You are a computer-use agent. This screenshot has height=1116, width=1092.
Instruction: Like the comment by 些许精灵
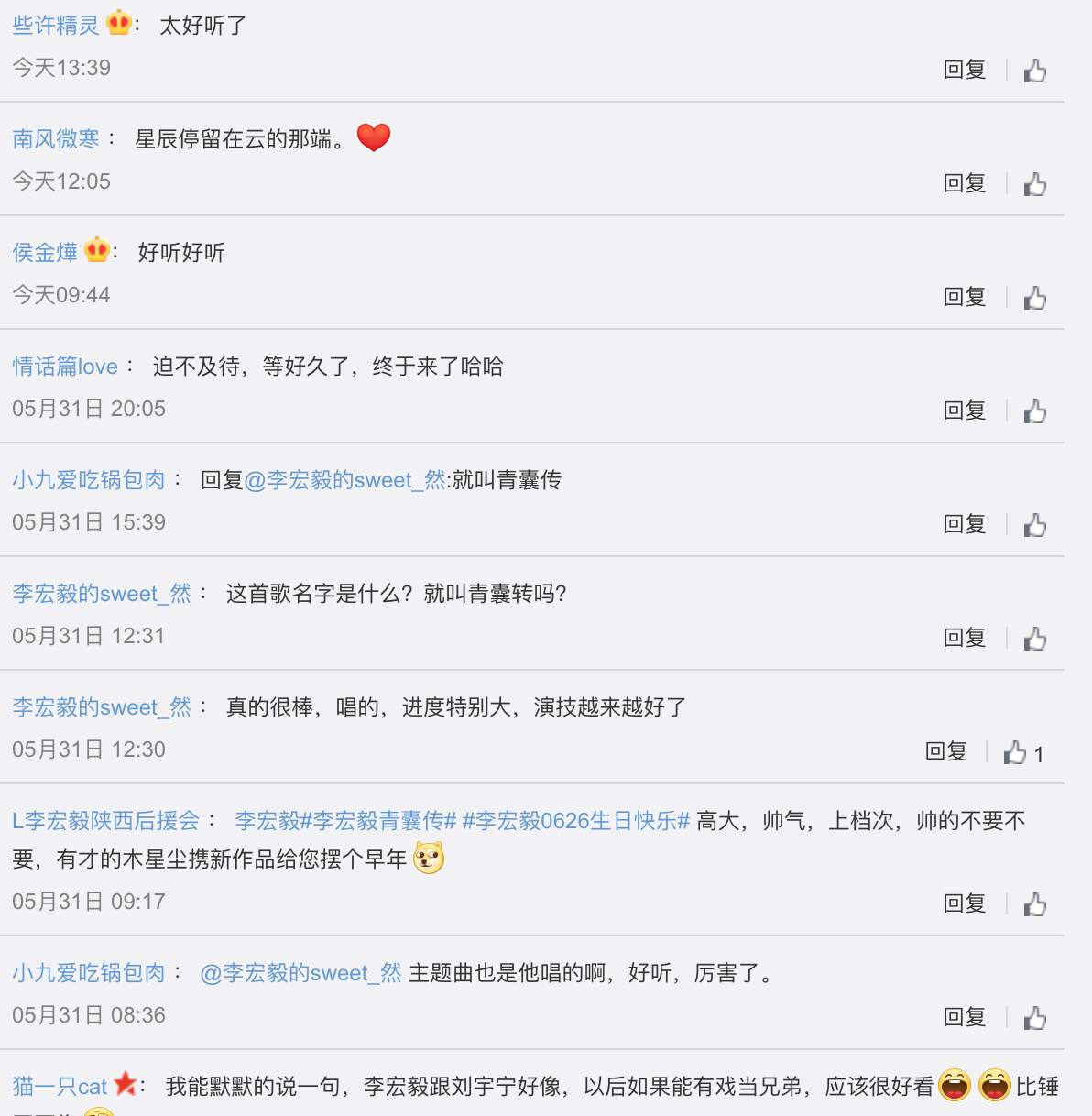pos(1035,71)
